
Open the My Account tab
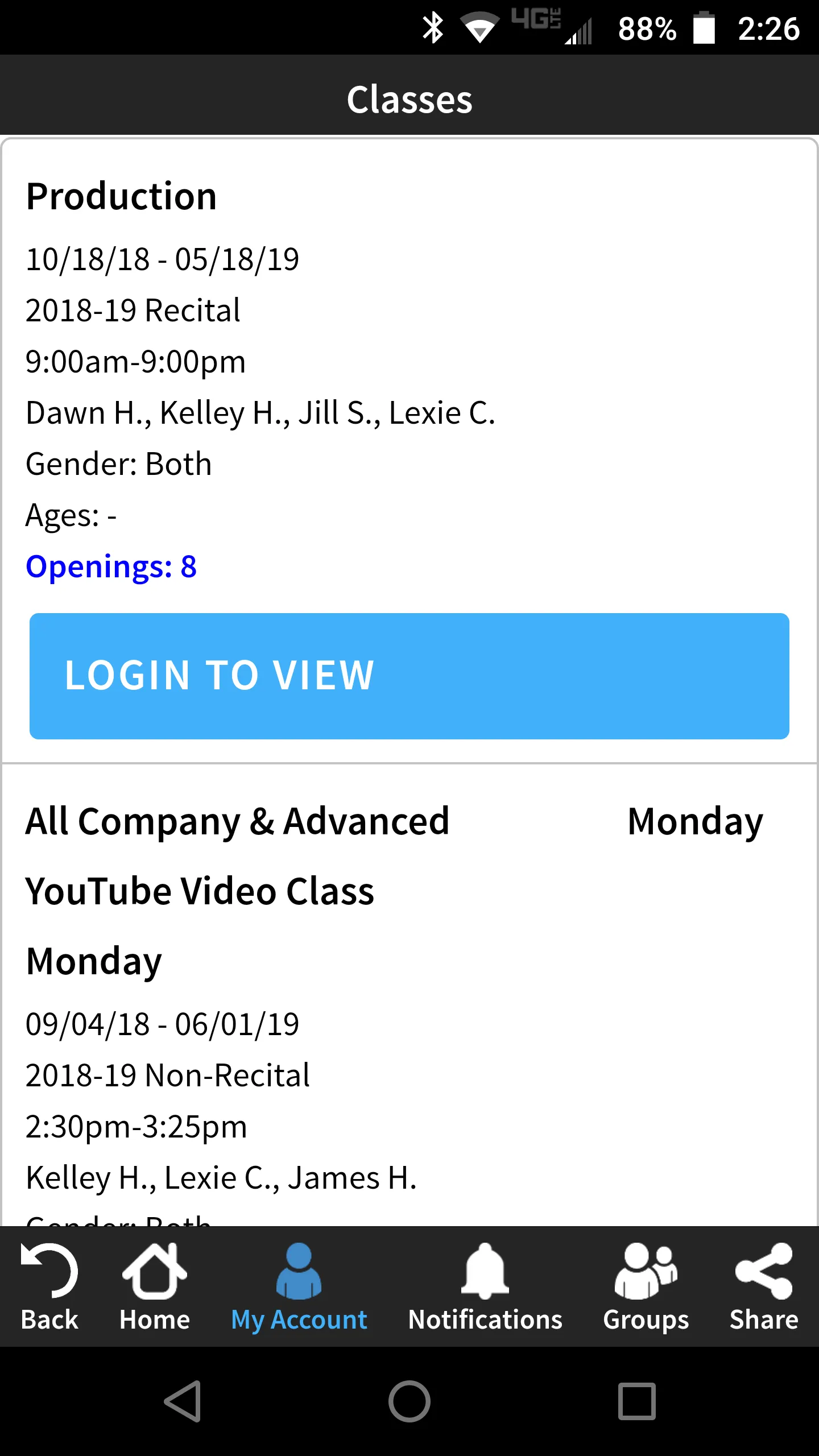coord(299,1288)
